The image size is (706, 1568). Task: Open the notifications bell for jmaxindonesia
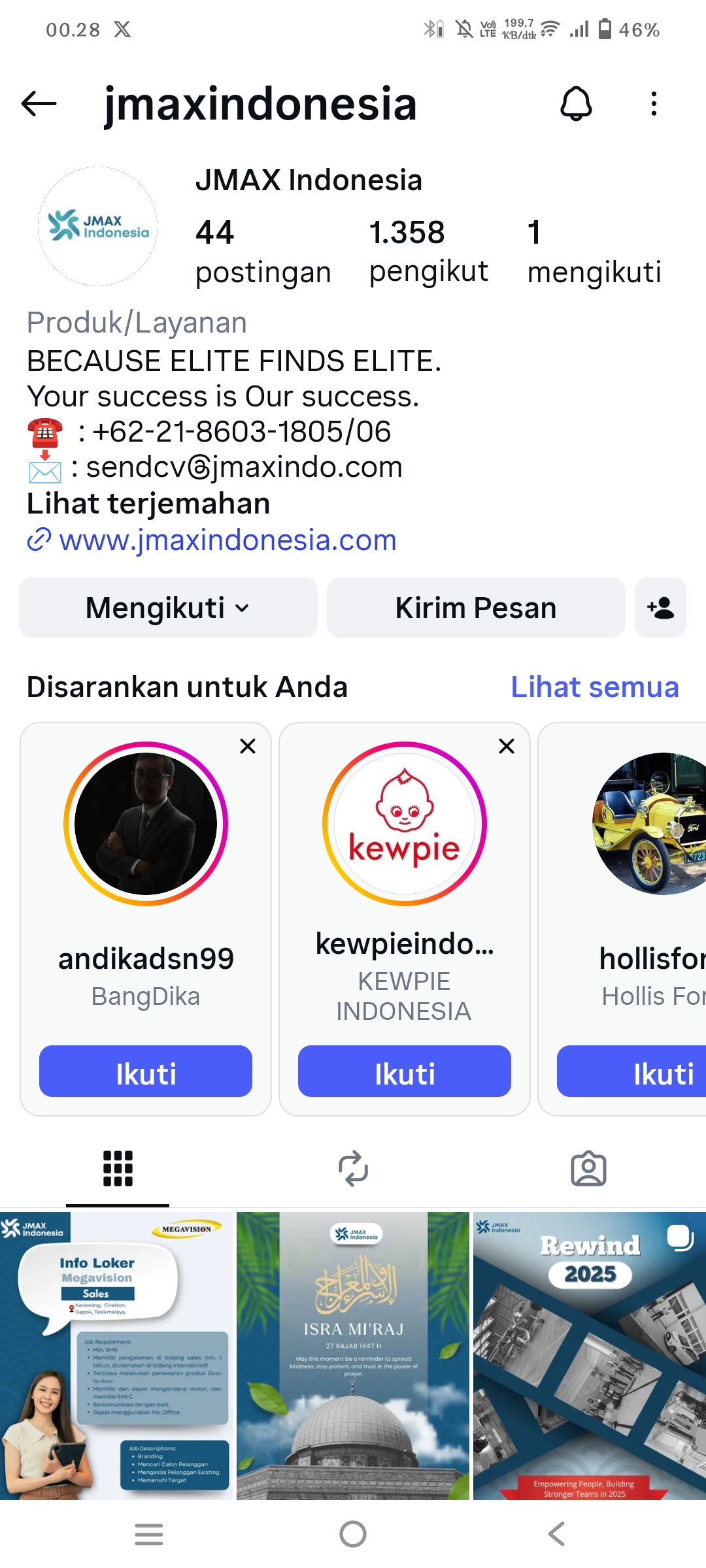pos(576,103)
